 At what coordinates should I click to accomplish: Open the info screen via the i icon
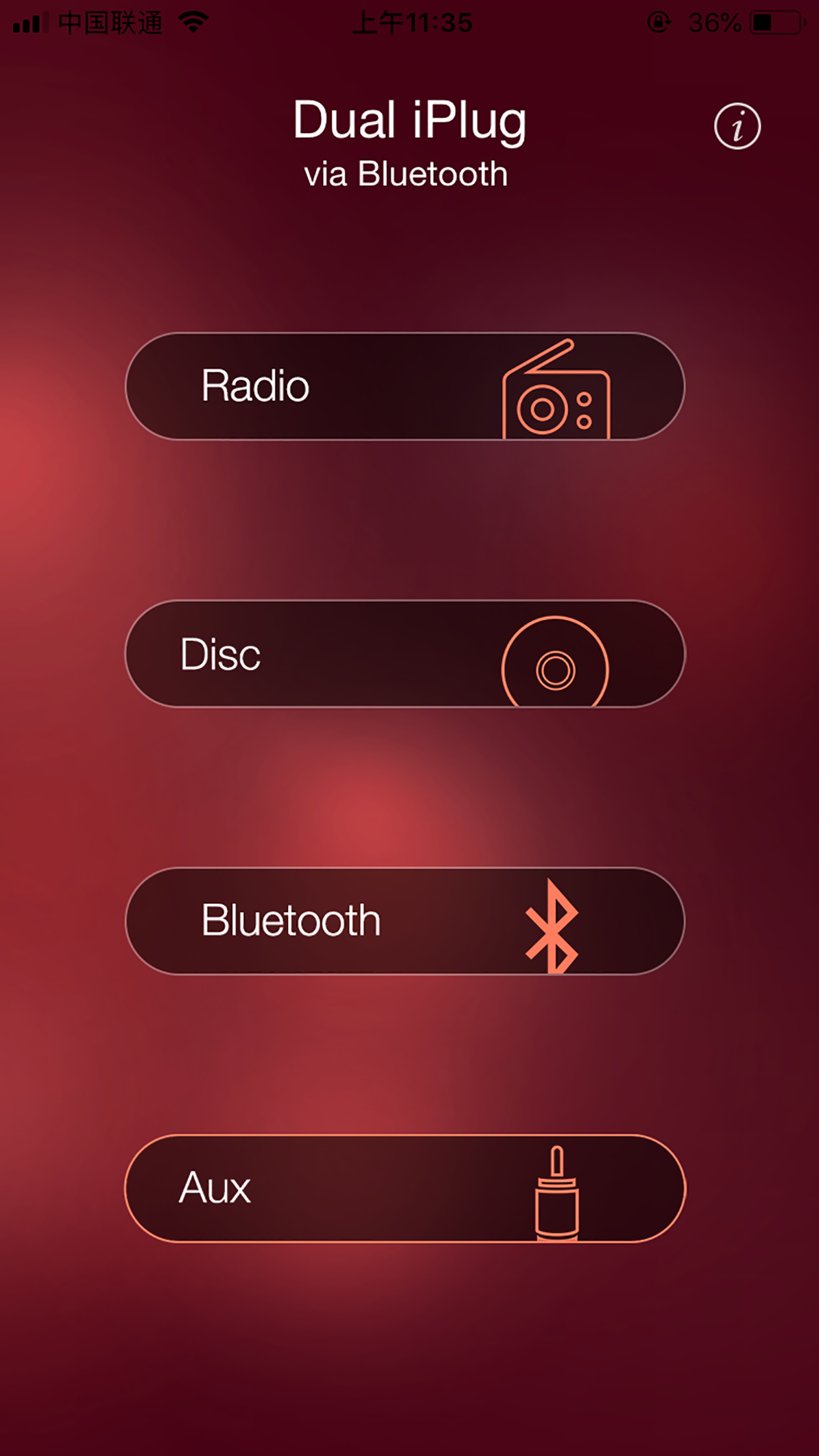click(x=737, y=127)
